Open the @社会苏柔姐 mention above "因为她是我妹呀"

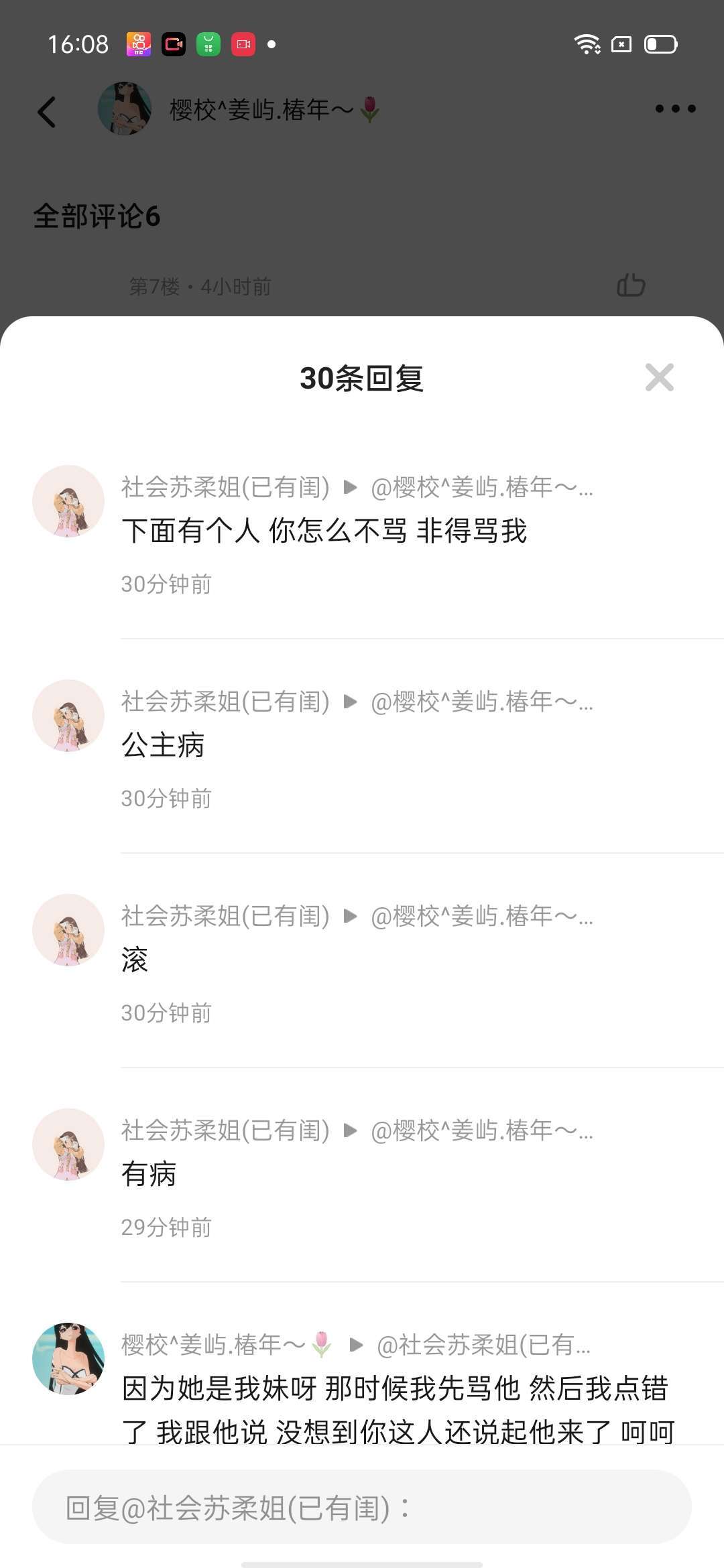[484, 1345]
